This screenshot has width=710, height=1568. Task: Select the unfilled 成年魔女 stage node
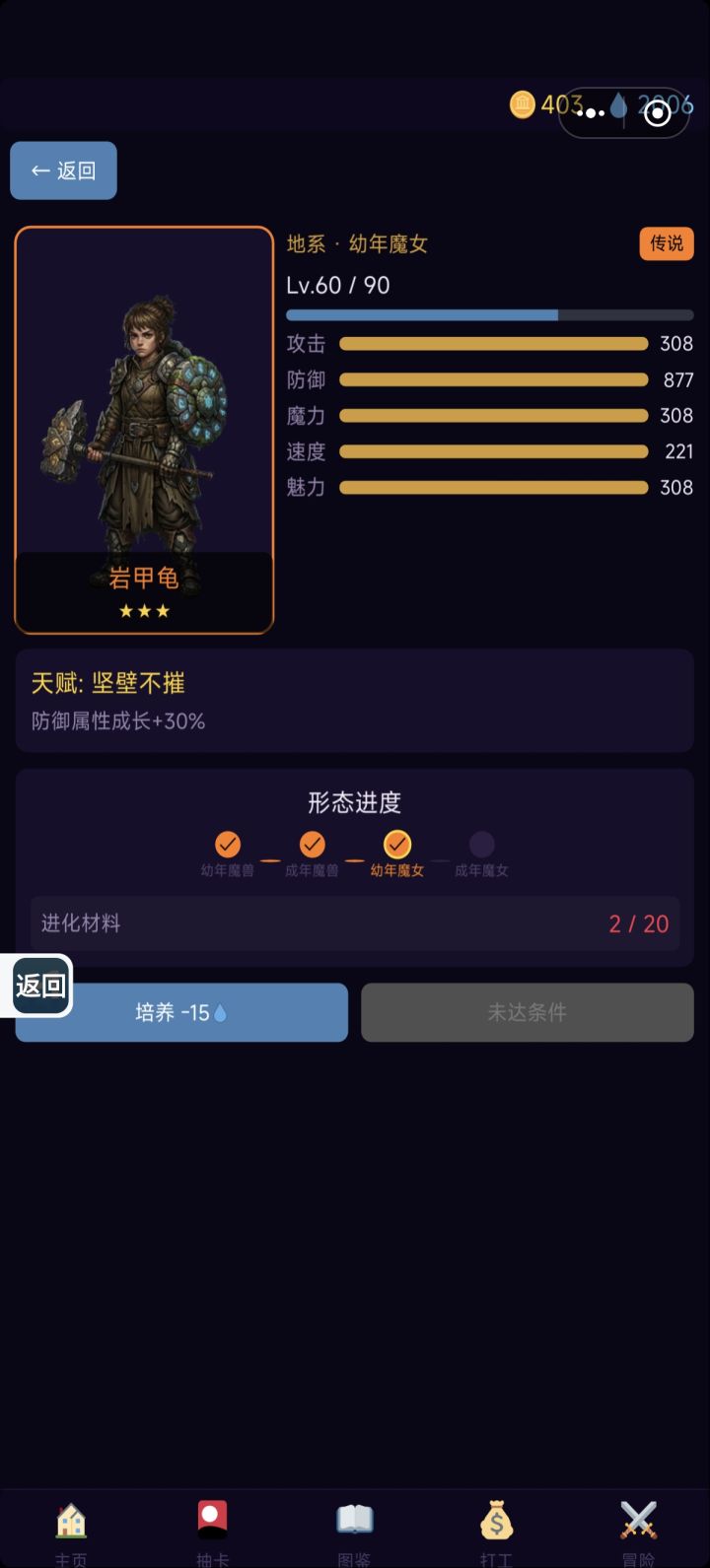pos(481,846)
